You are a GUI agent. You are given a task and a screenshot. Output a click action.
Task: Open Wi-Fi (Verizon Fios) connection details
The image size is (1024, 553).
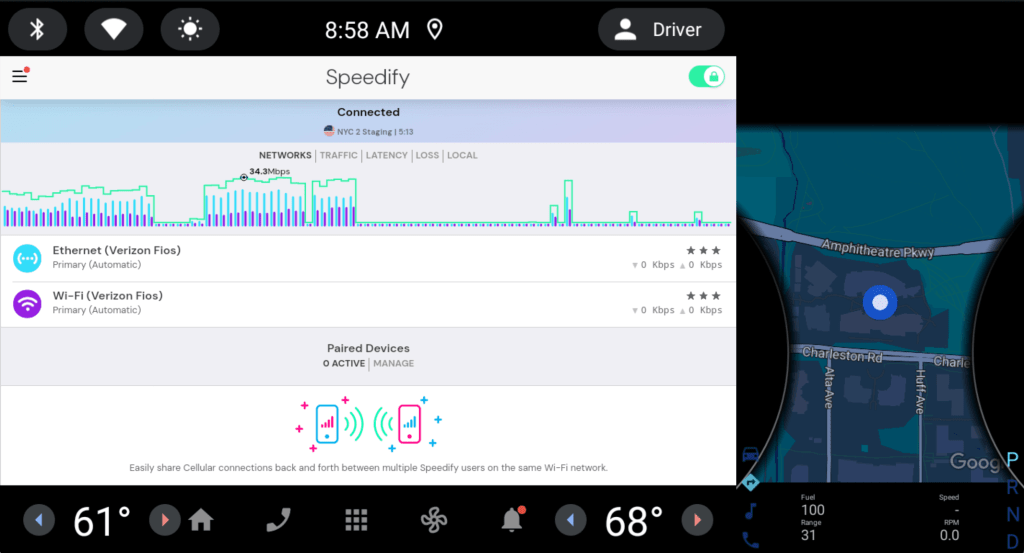[368, 304]
